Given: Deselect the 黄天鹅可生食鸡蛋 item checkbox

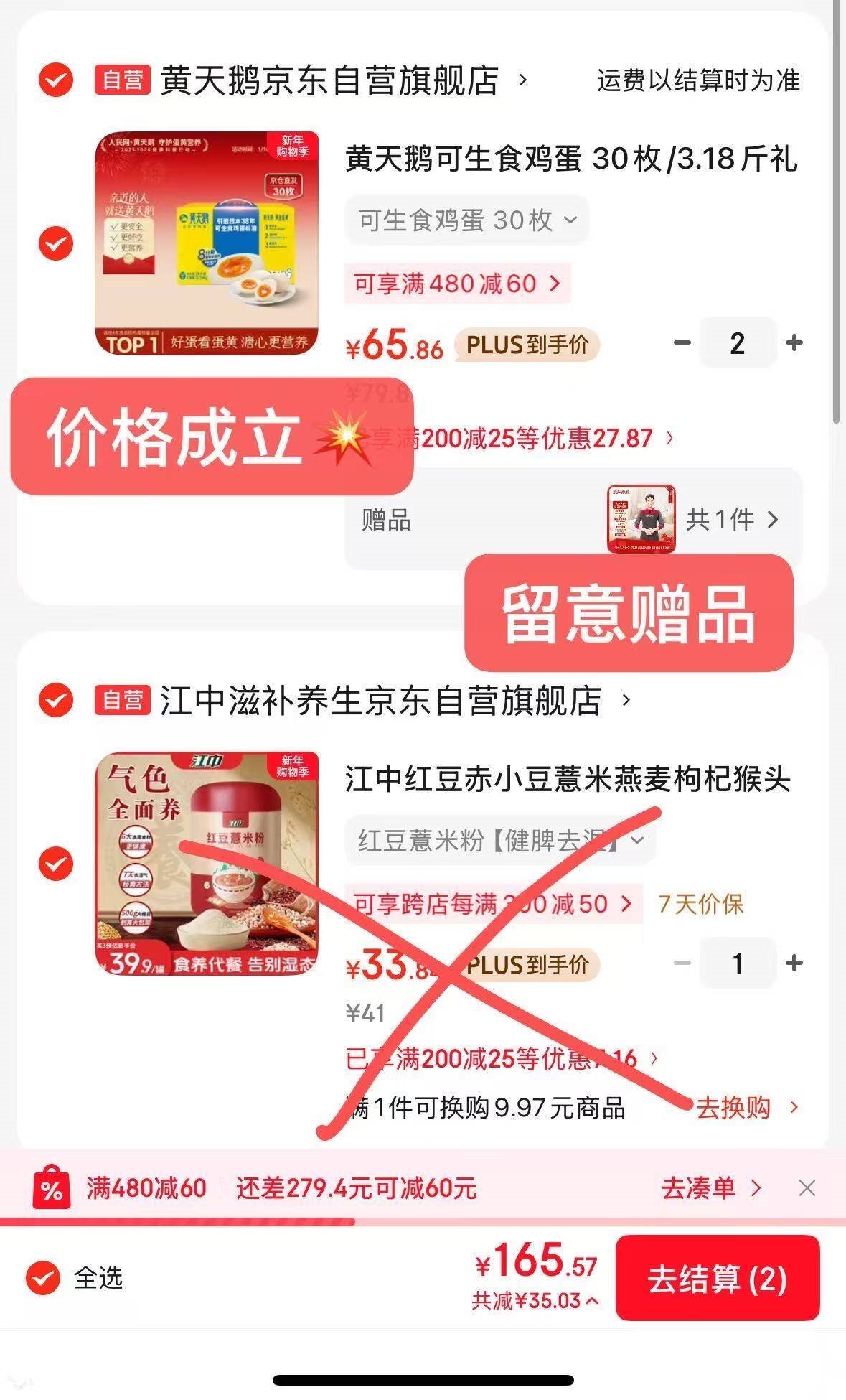Looking at the screenshot, I should (x=56, y=243).
